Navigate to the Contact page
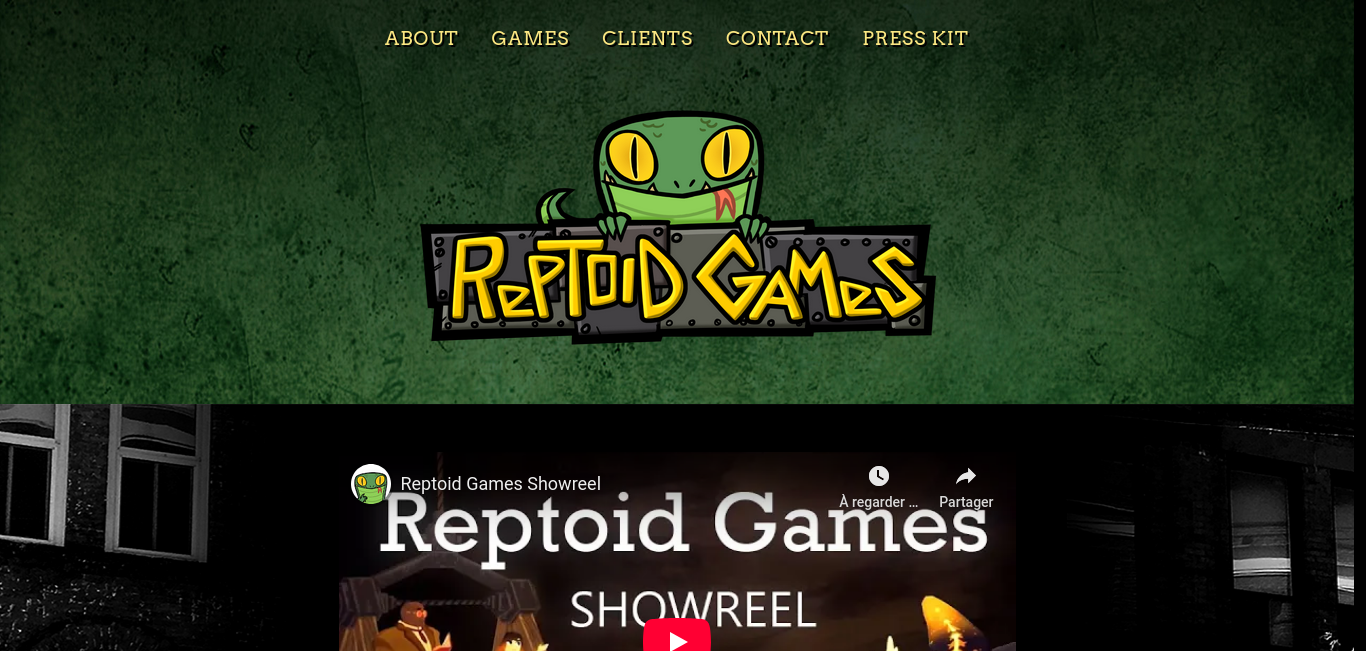This screenshot has height=651, width=1366. coord(777,38)
